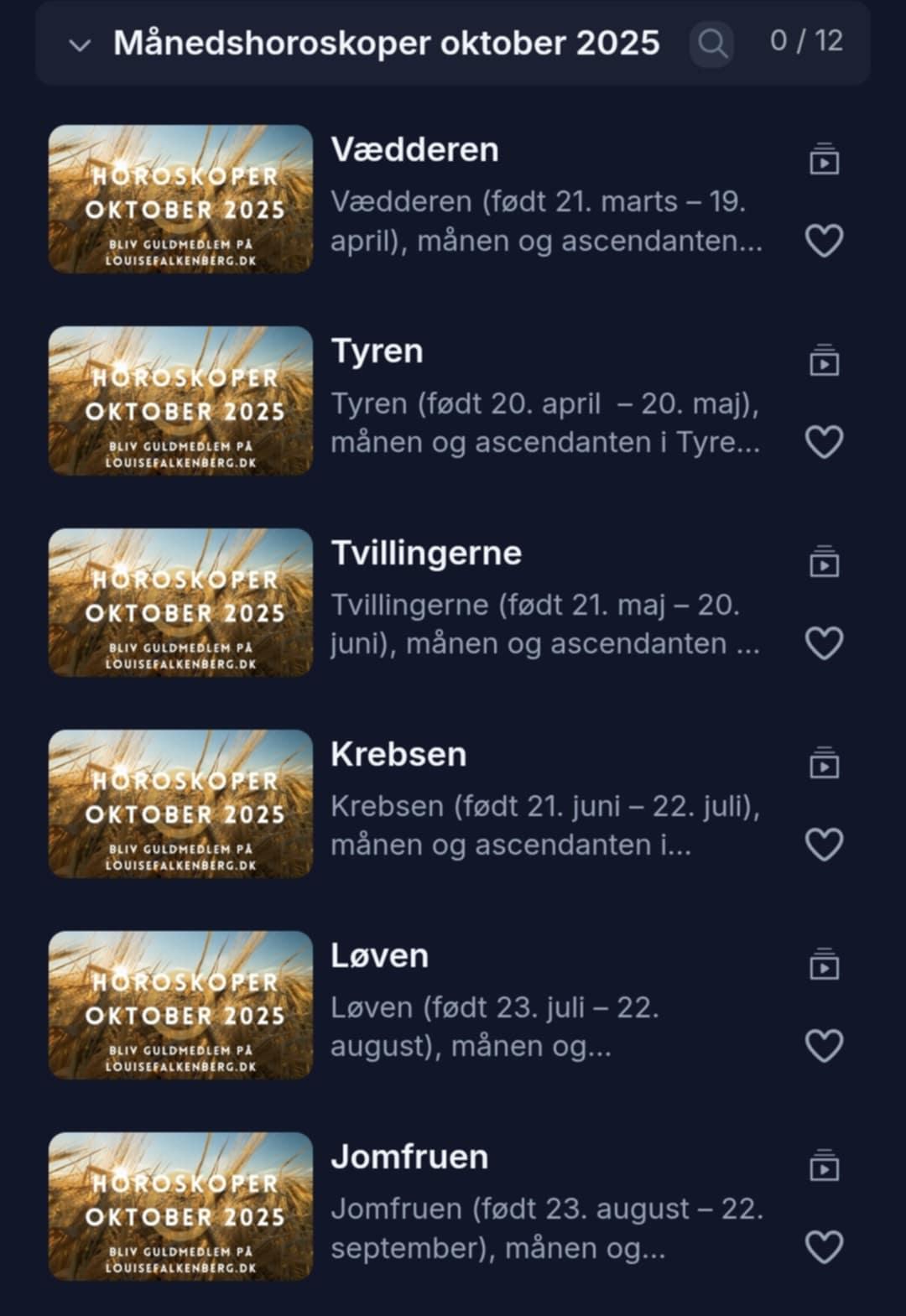Open the Jomfruen horoscope thumbnail
The height and width of the screenshot is (1316, 906).
180,1205
